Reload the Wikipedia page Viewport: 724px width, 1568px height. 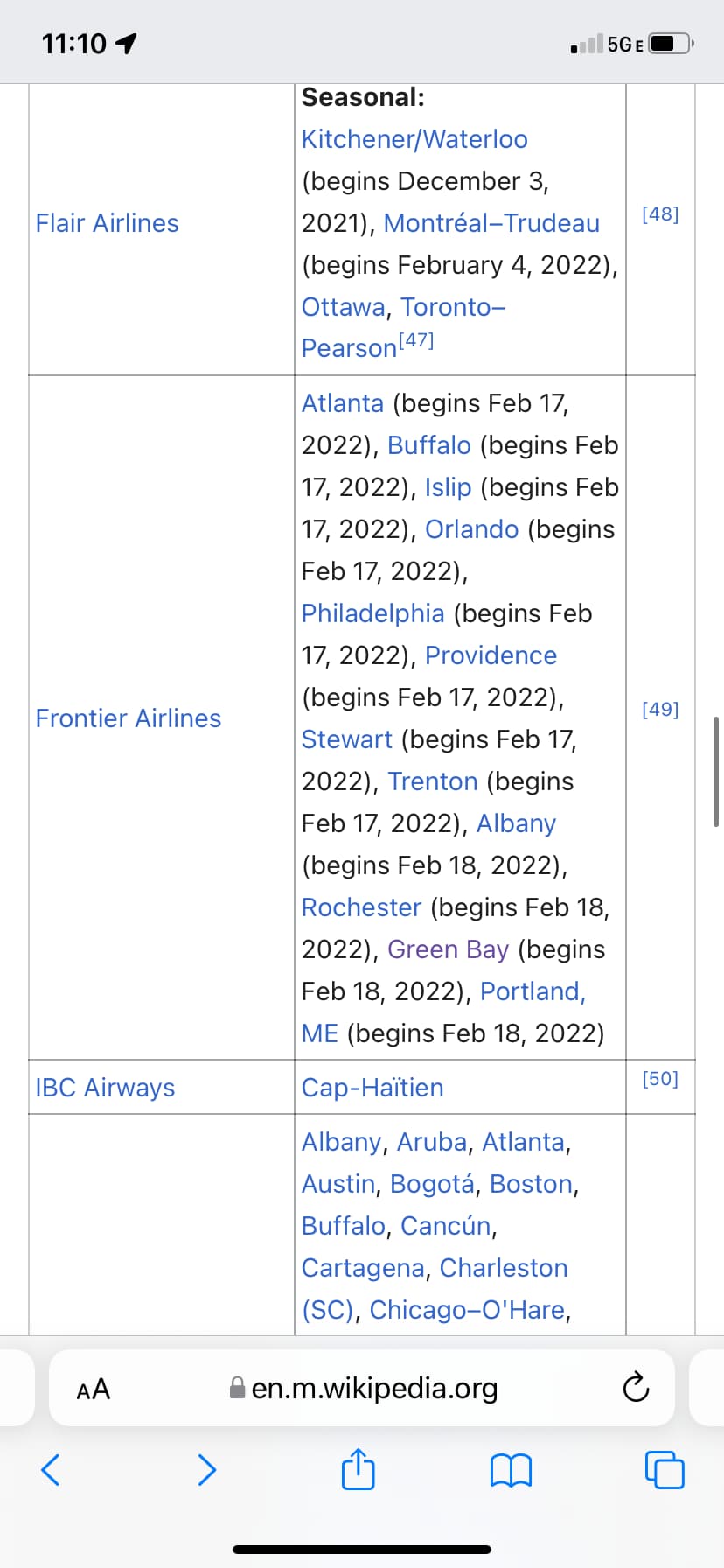(636, 1388)
